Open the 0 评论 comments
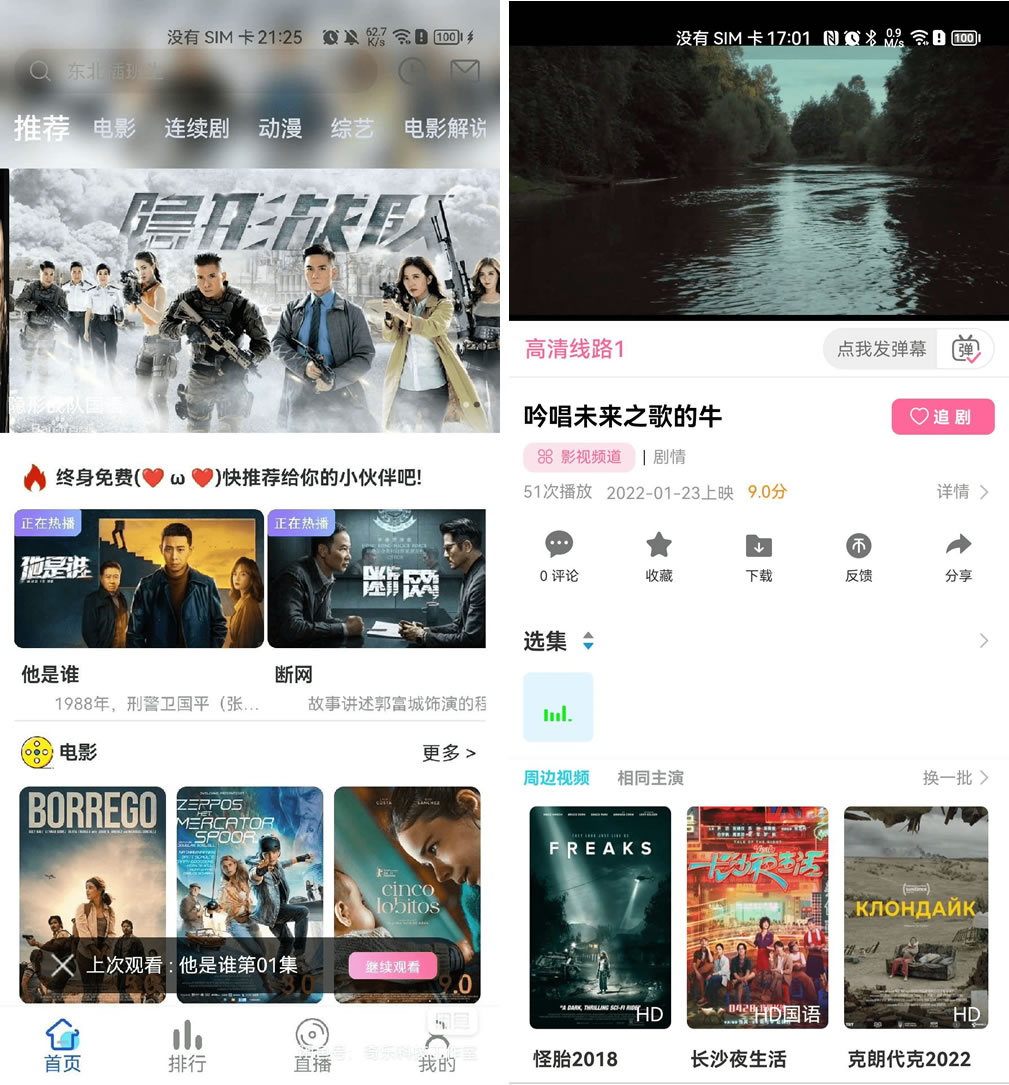The width and height of the screenshot is (1009, 1085). pos(559,557)
